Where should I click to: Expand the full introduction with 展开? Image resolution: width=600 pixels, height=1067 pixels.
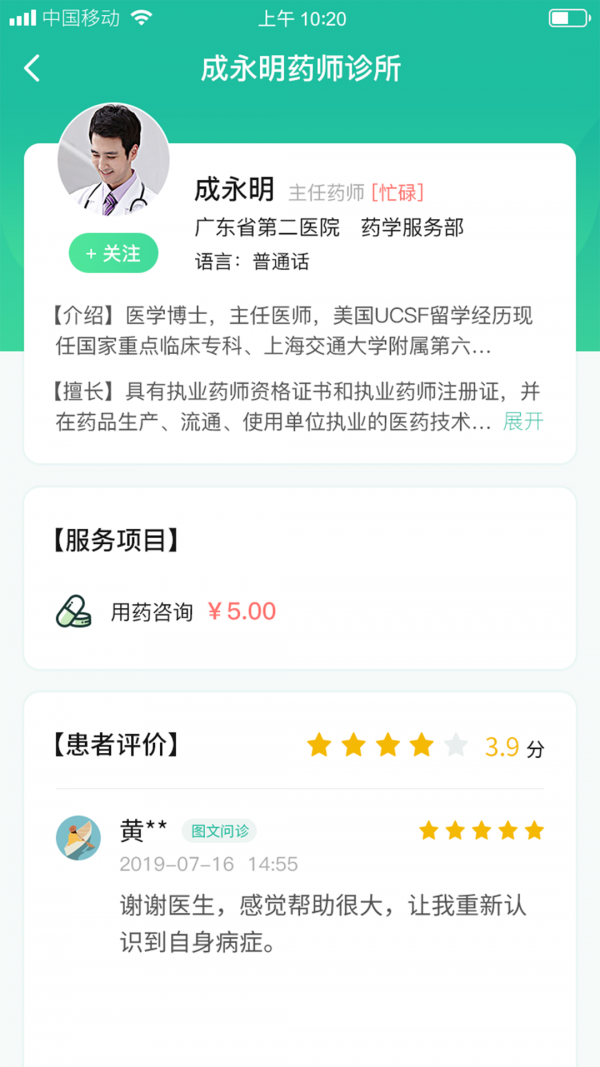522,422
